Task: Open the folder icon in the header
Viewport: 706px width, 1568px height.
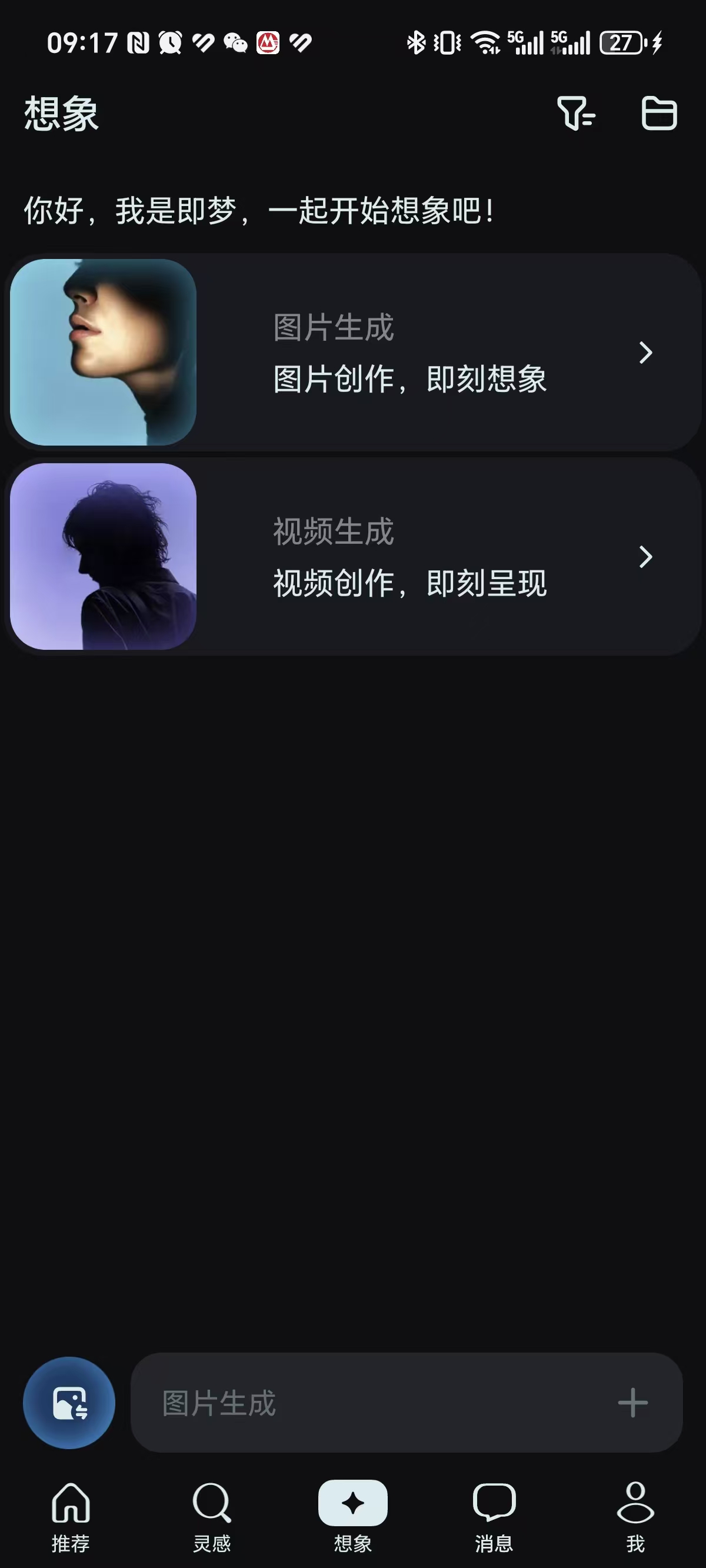Action: coord(659,115)
